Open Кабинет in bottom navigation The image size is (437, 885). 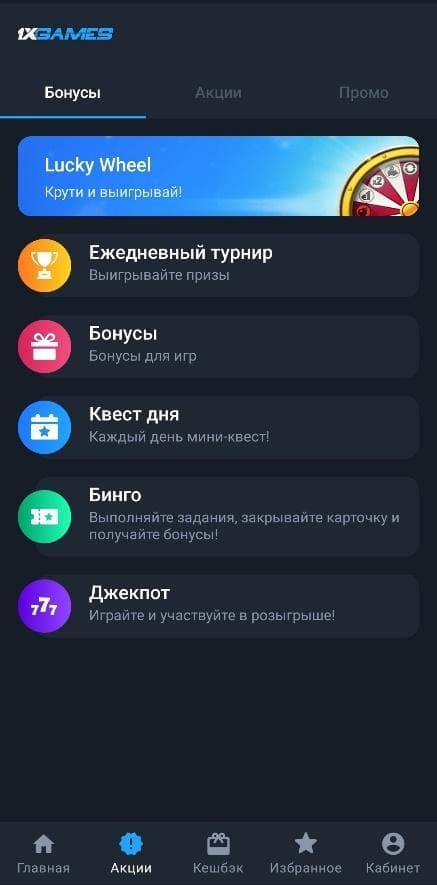click(x=393, y=854)
